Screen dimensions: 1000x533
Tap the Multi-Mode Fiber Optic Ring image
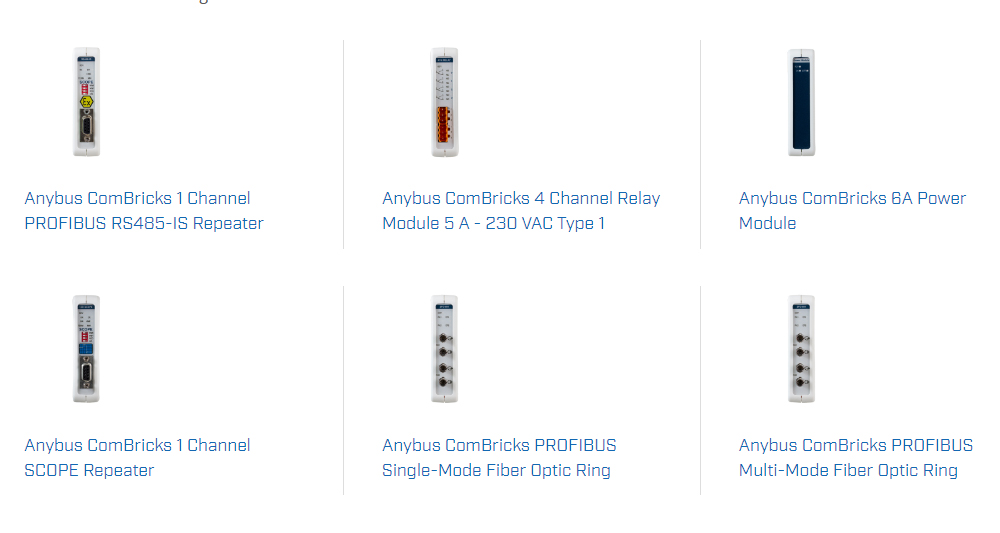(800, 349)
